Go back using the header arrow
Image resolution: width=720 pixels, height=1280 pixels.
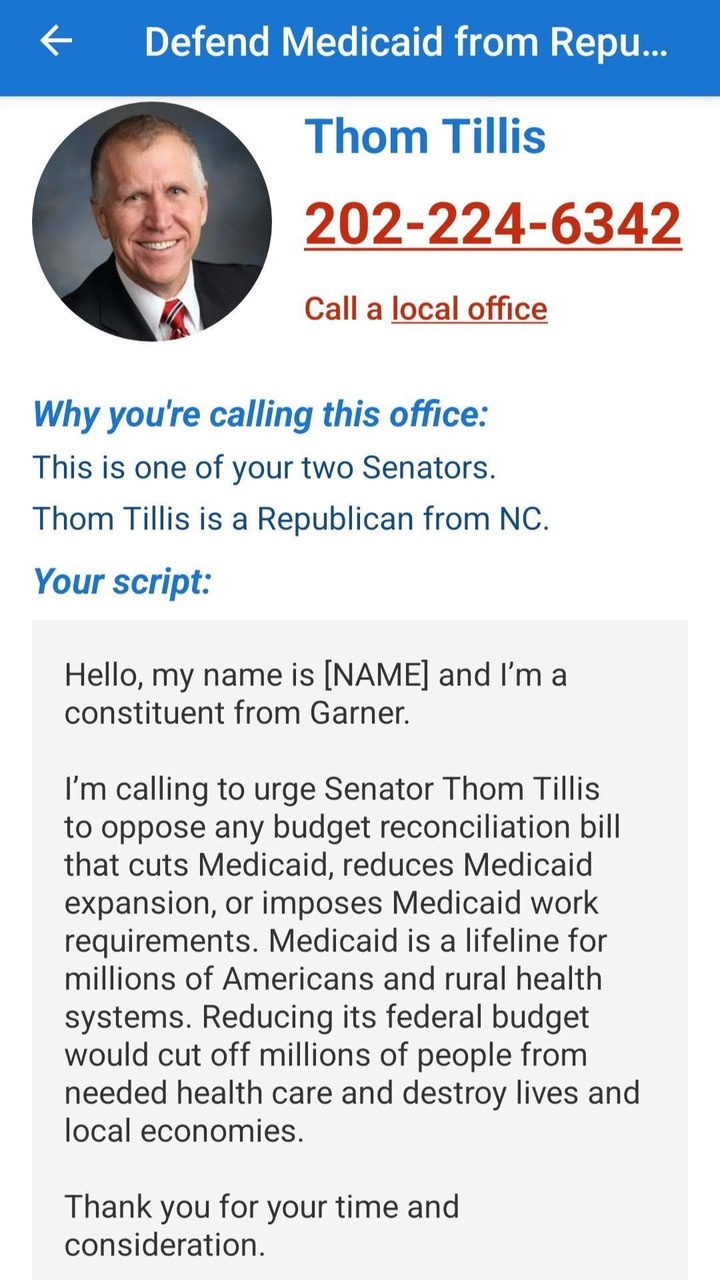(57, 41)
